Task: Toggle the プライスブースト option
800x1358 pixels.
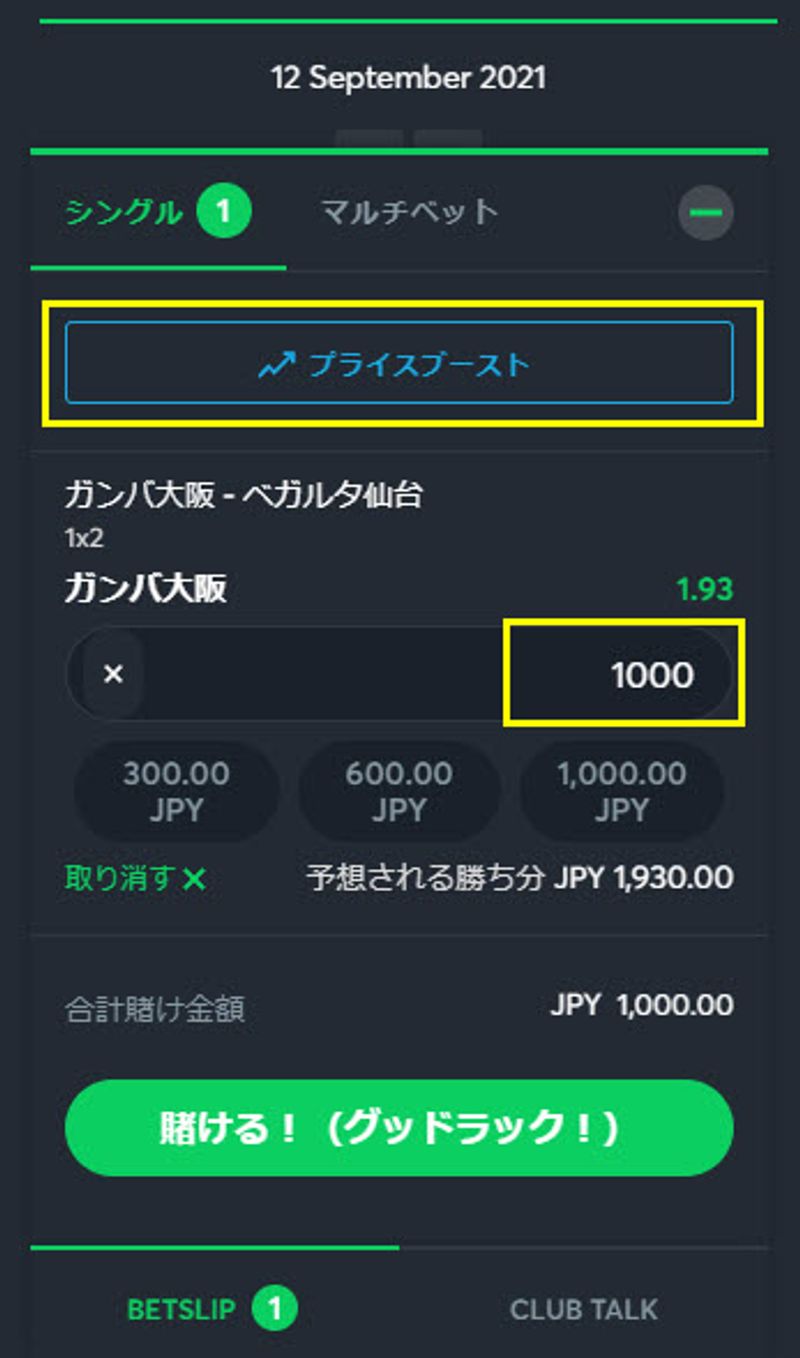Action: [400, 362]
